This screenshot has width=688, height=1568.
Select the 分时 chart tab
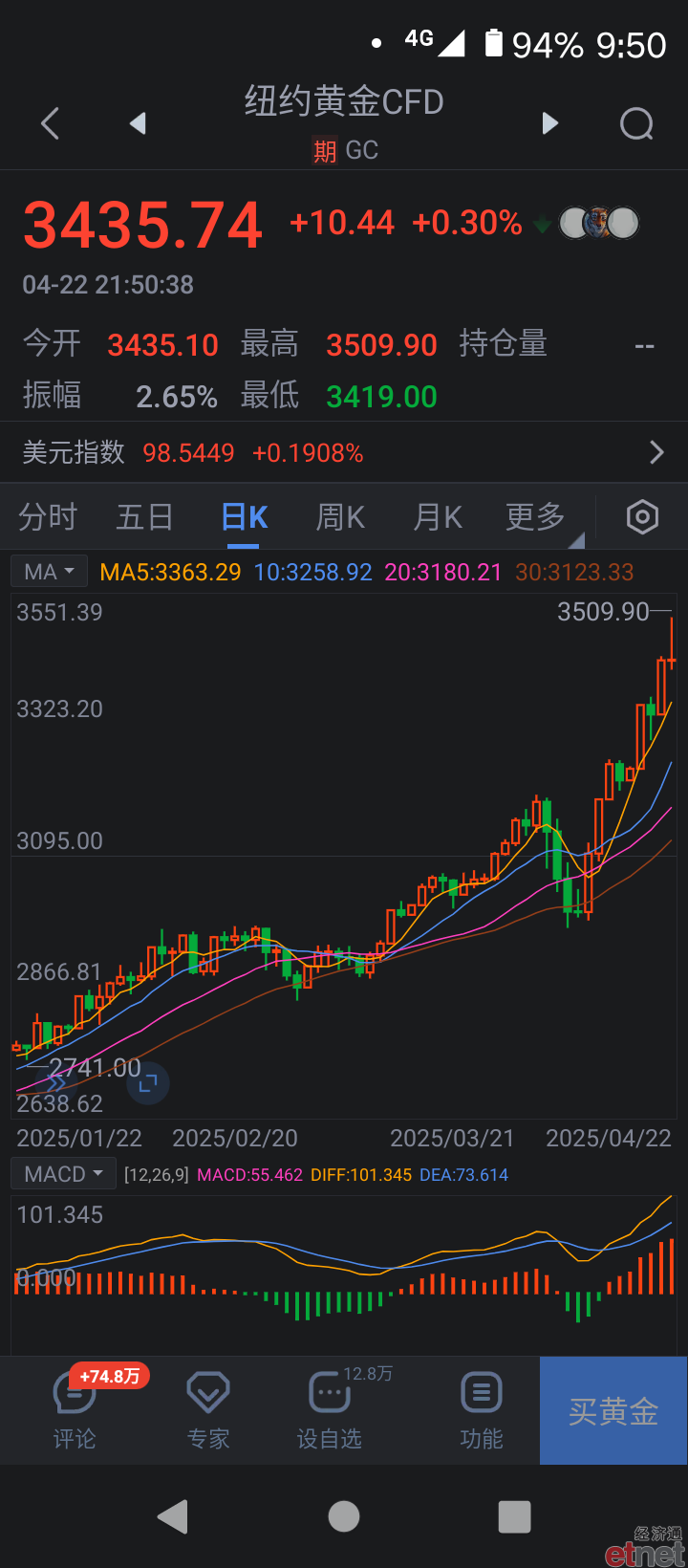point(48,517)
